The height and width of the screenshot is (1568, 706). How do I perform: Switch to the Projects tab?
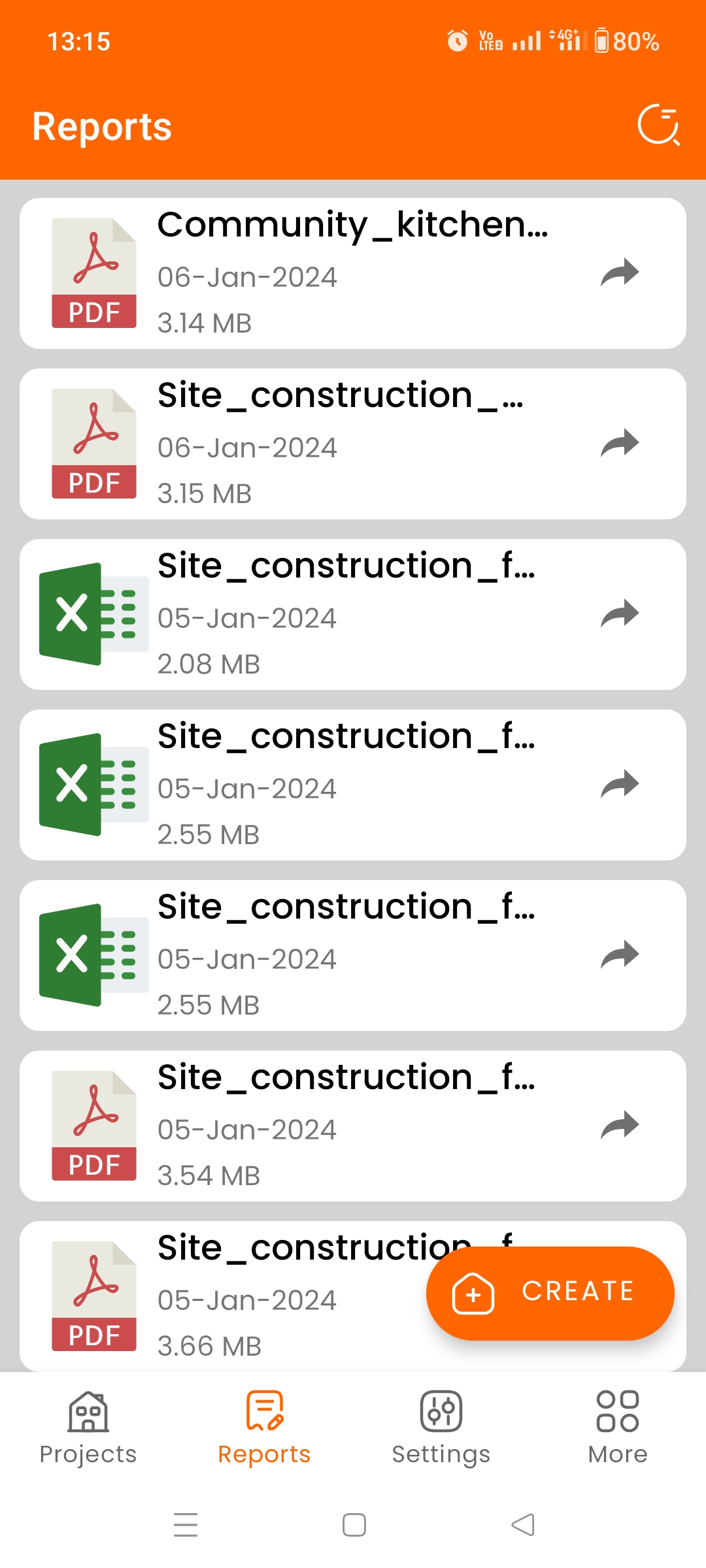point(88,1428)
